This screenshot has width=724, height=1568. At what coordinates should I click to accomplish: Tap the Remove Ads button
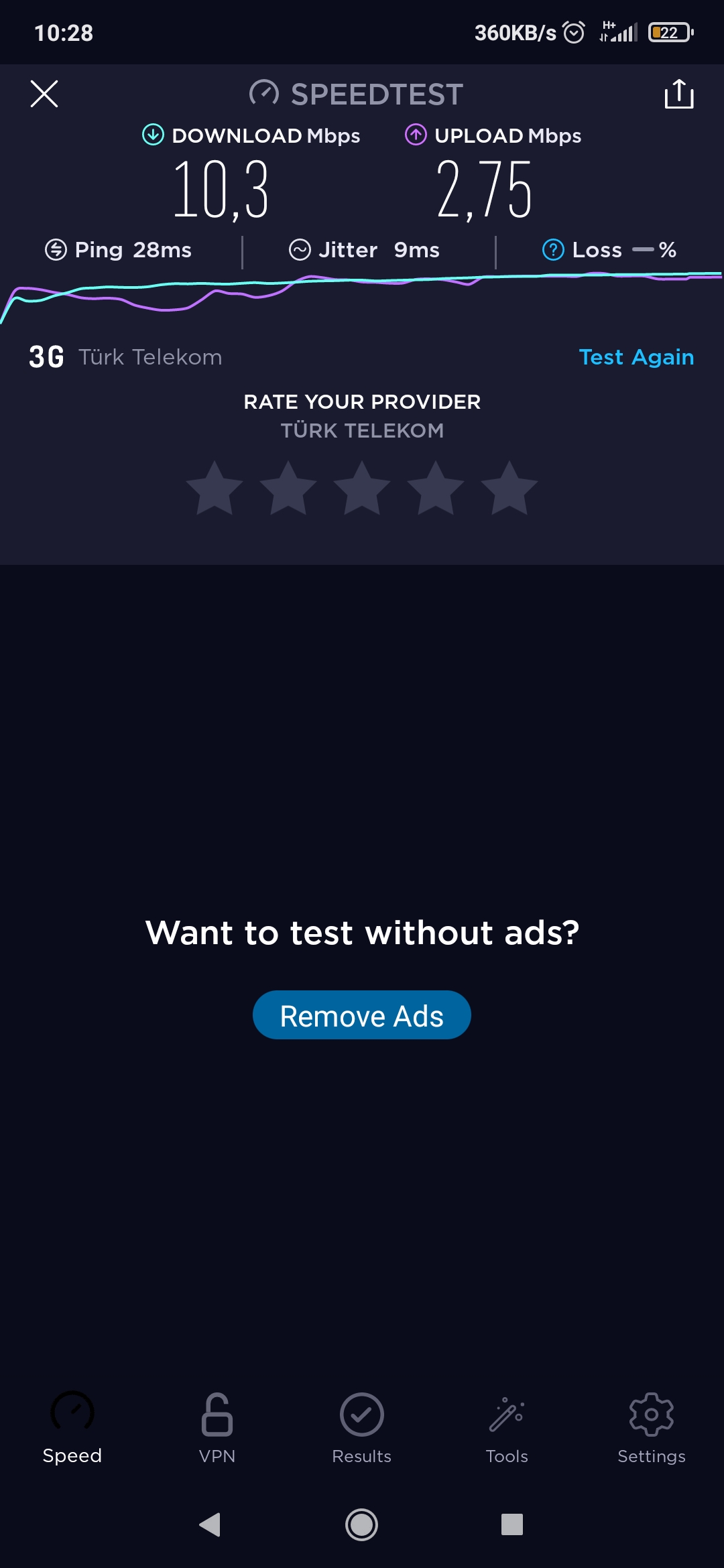(x=362, y=1015)
